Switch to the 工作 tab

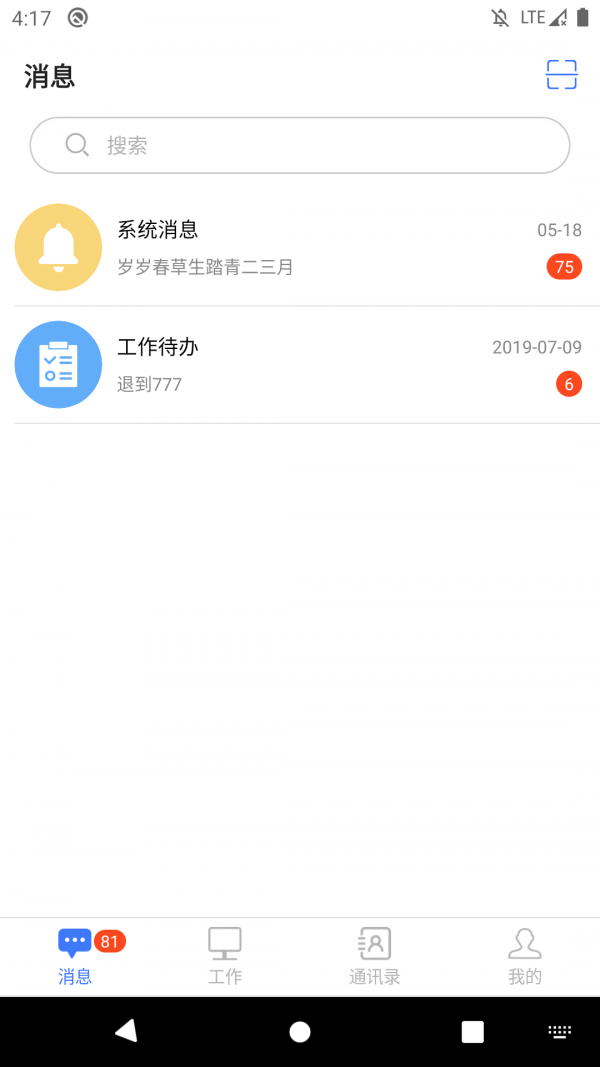pos(225,956)
